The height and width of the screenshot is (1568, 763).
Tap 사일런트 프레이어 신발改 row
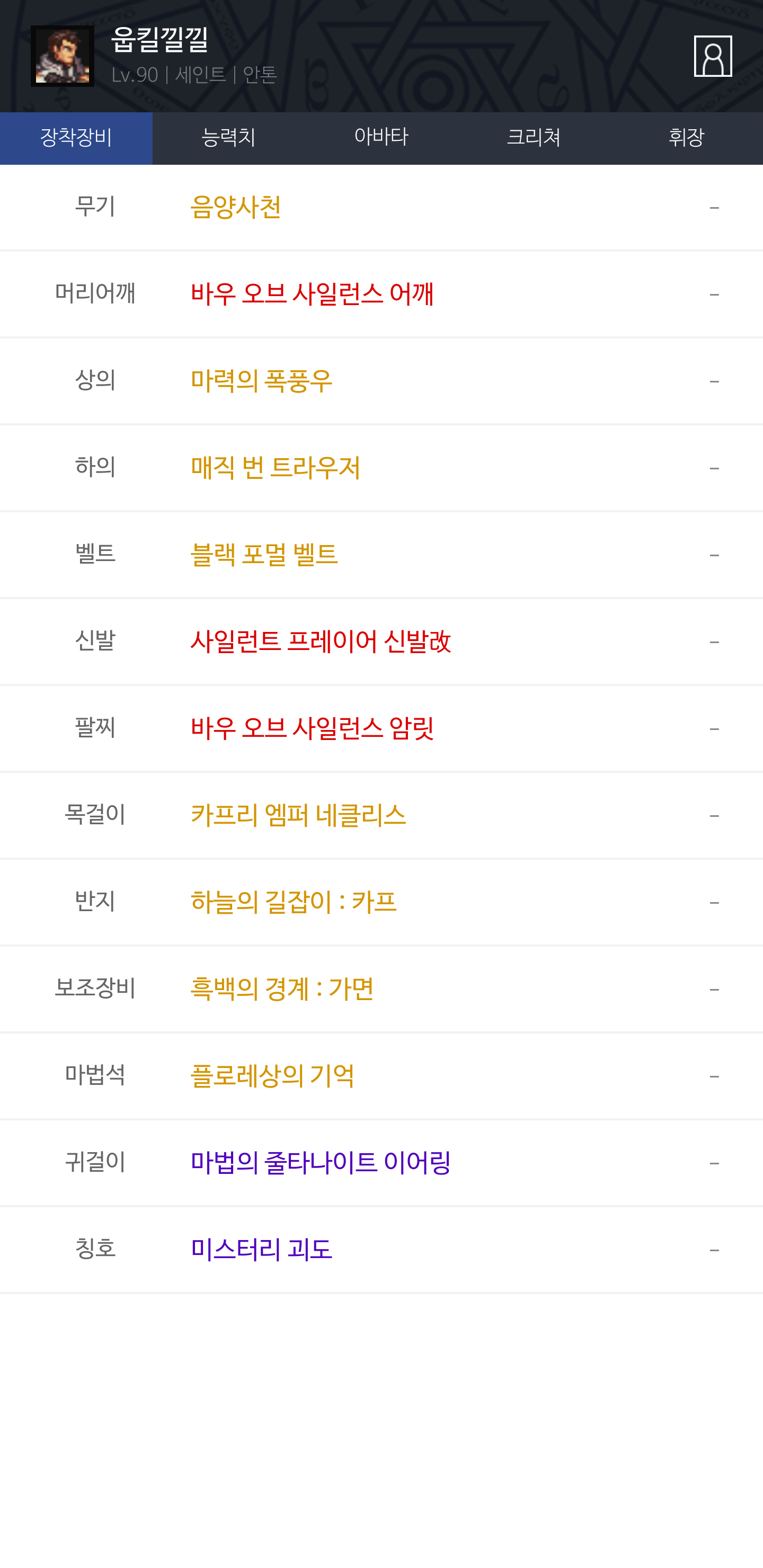[x=381, y=642]
